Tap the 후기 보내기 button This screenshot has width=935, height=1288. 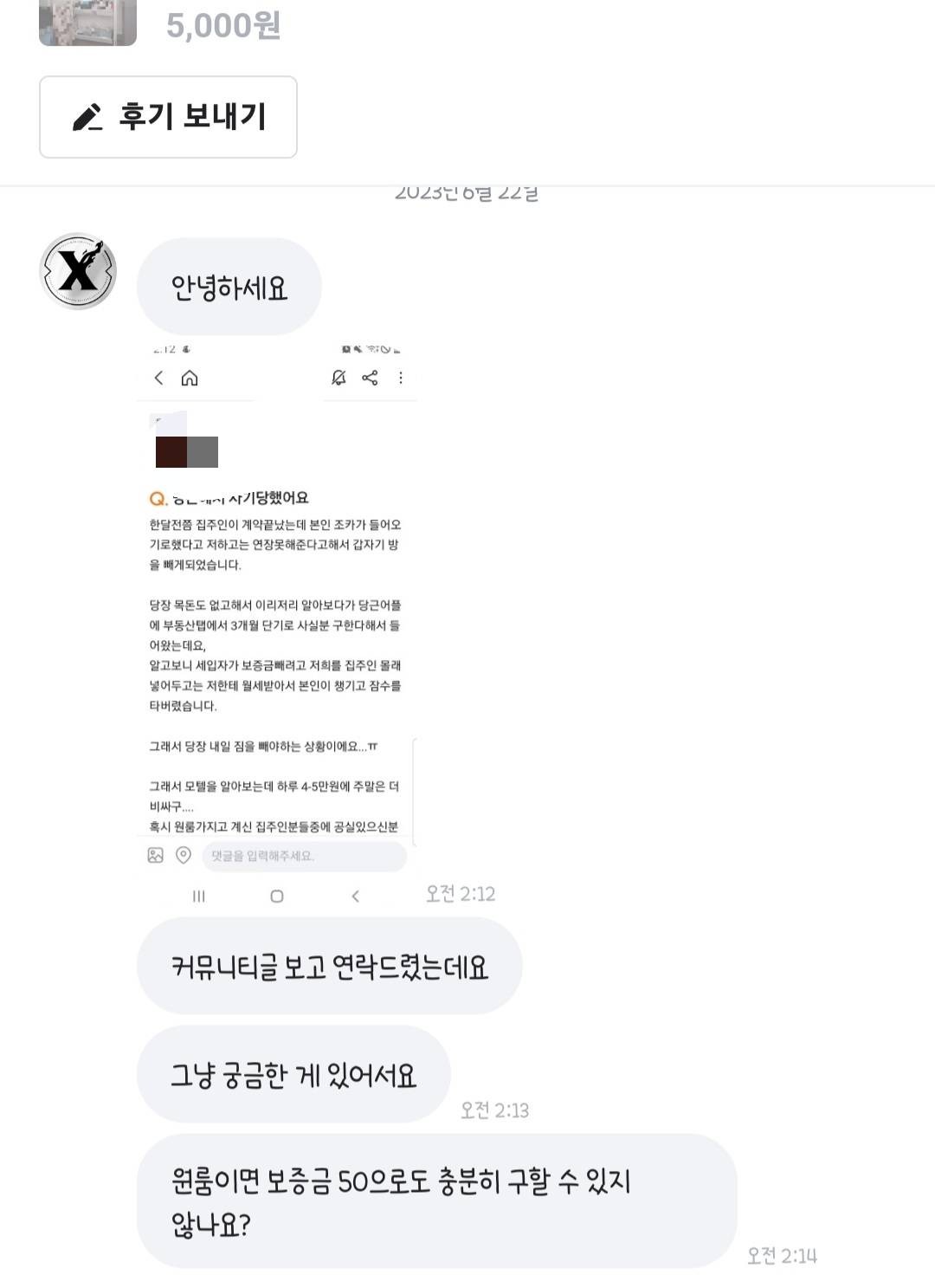168,117
